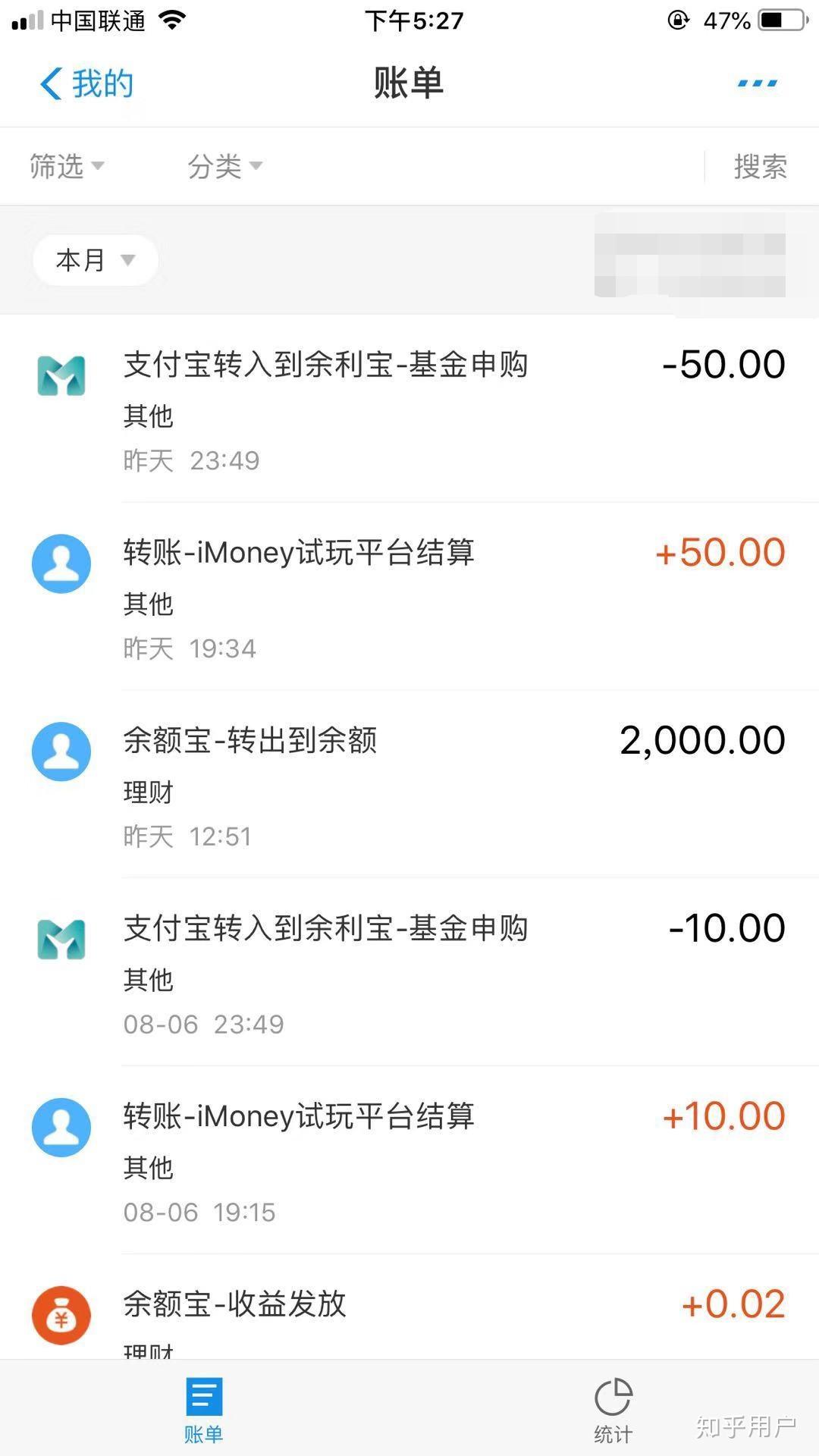Viewport: 819px width, 1456px height.
Task: Open the 本月 month selector
Action: pos(95,260)
